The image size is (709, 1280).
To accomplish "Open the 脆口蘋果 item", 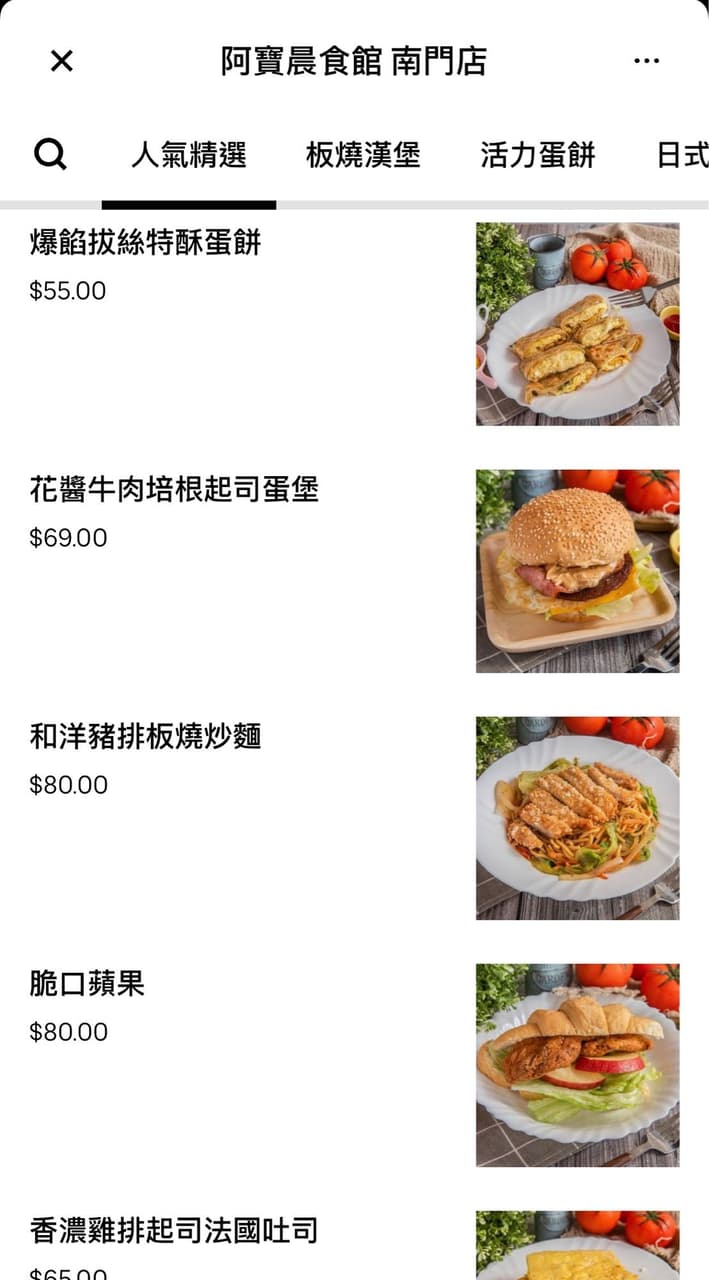I will pos(354,1065).
